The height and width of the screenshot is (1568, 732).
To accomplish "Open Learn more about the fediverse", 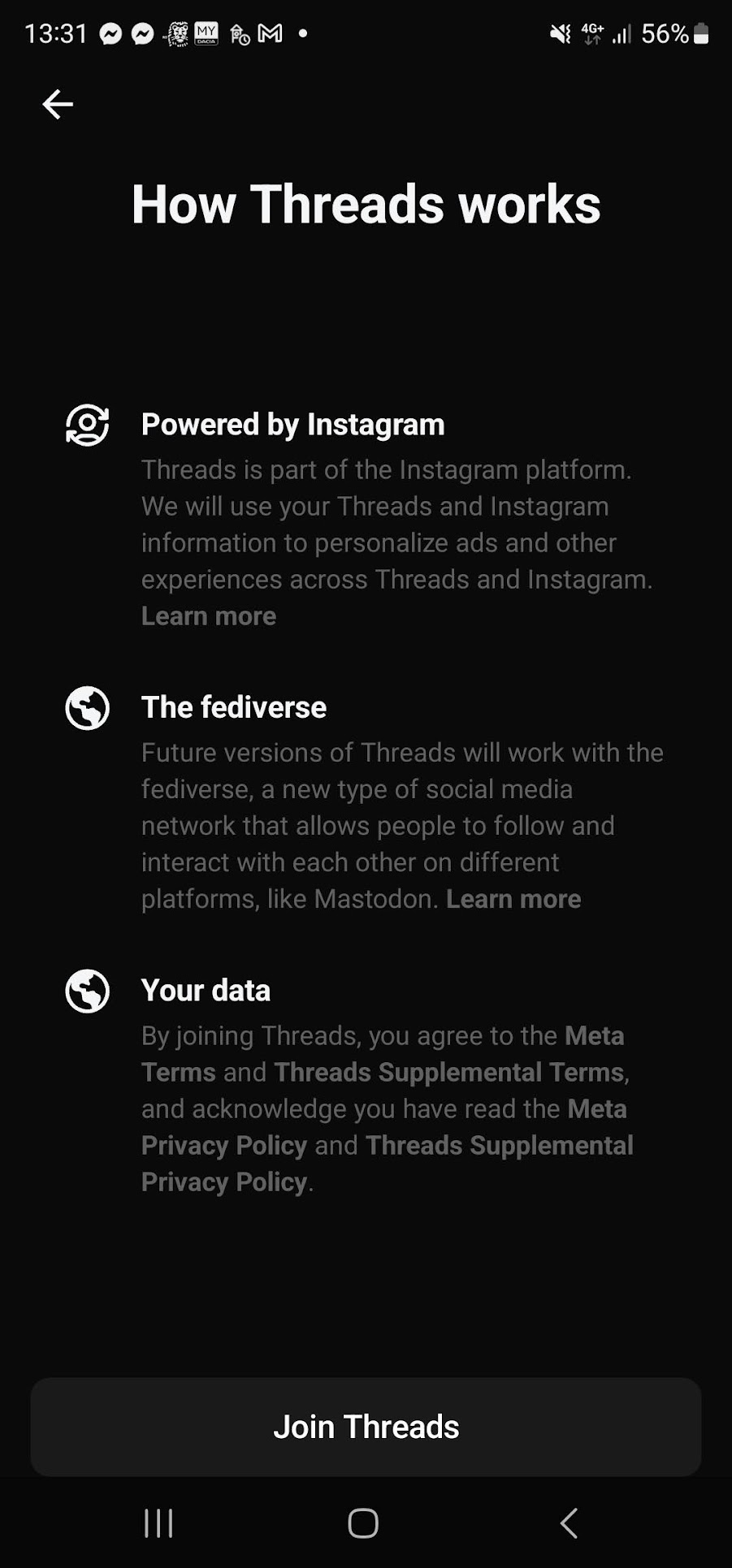I will (513, 899).
